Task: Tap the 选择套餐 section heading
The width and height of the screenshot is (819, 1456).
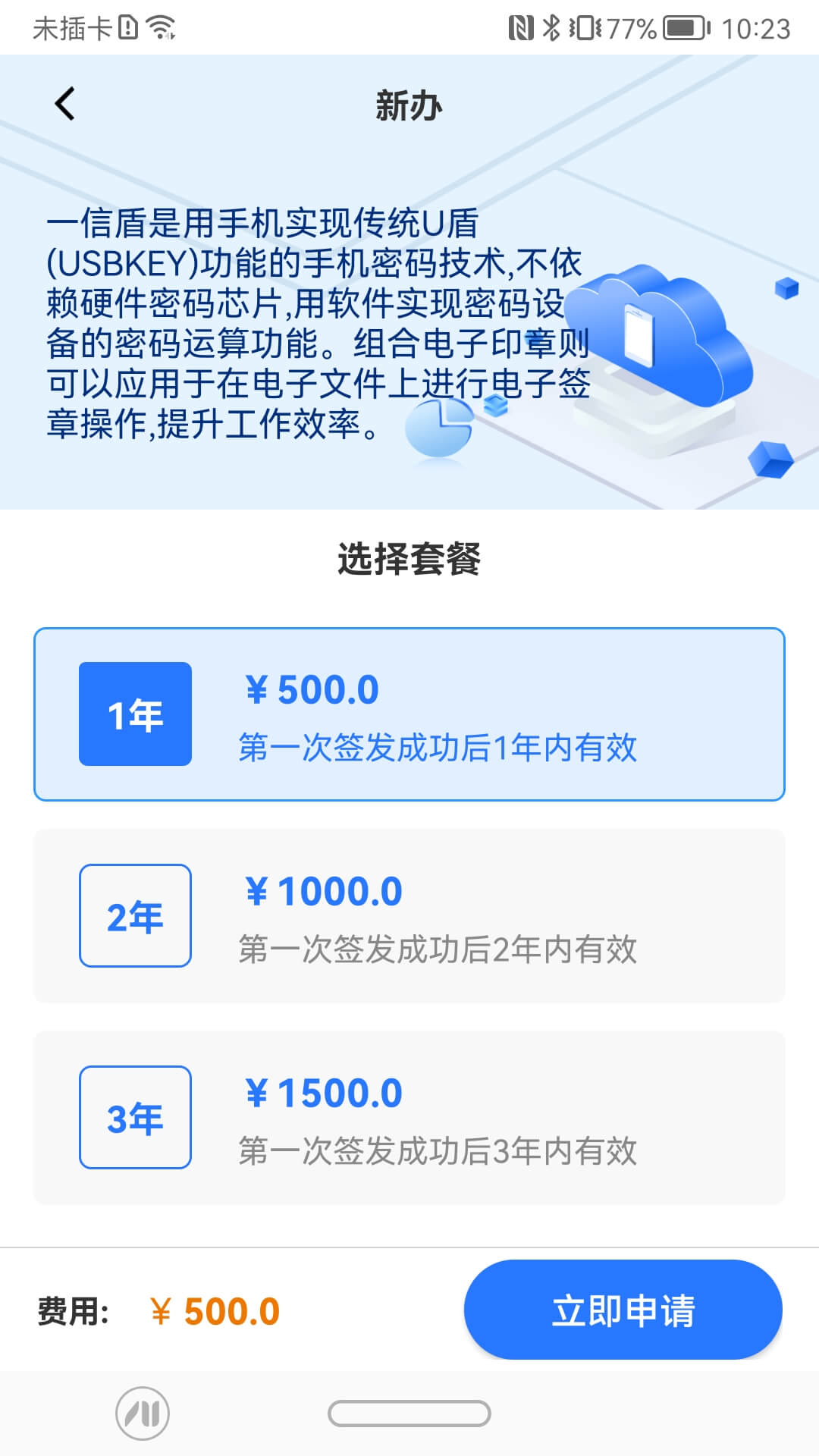Action: [x=409, y=557]
